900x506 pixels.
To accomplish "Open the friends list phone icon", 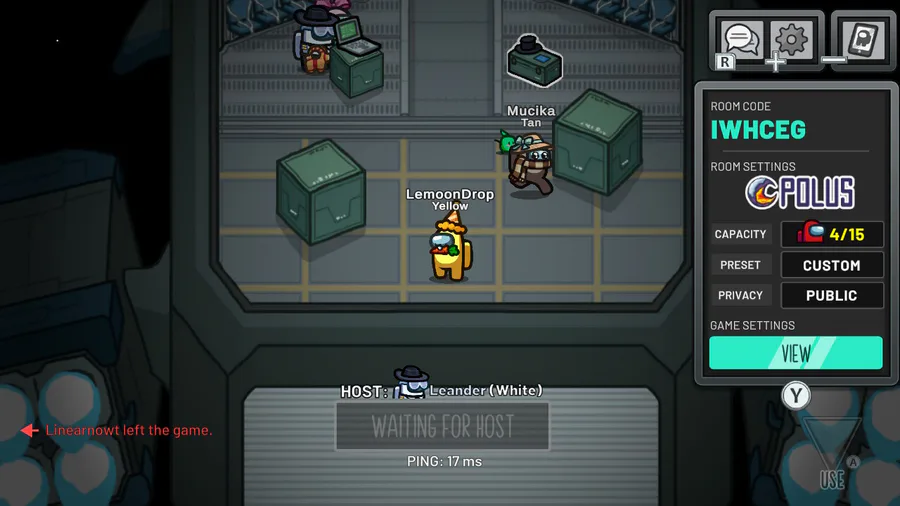I will [862, 40].
